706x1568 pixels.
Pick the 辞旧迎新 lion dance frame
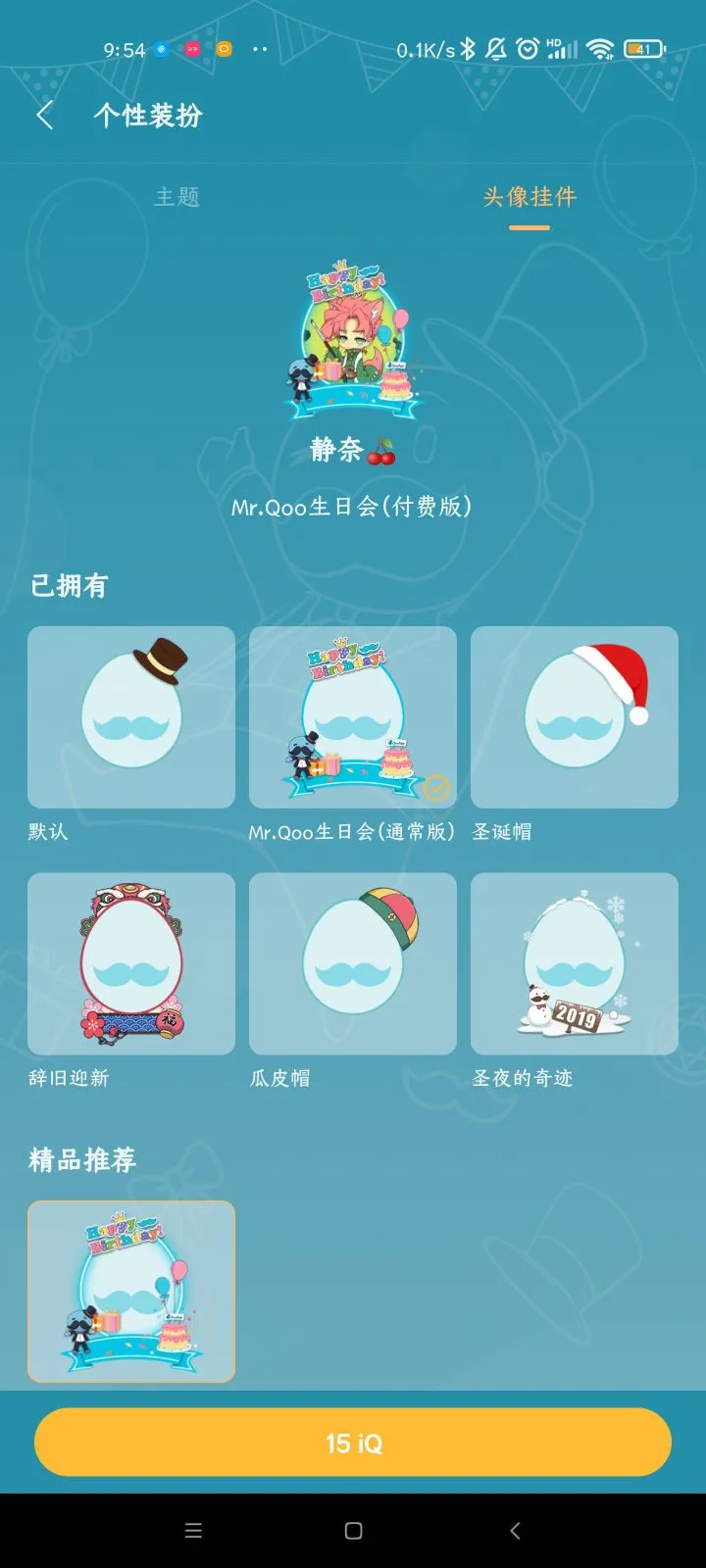pyautogui.click(x=131, y=963)
